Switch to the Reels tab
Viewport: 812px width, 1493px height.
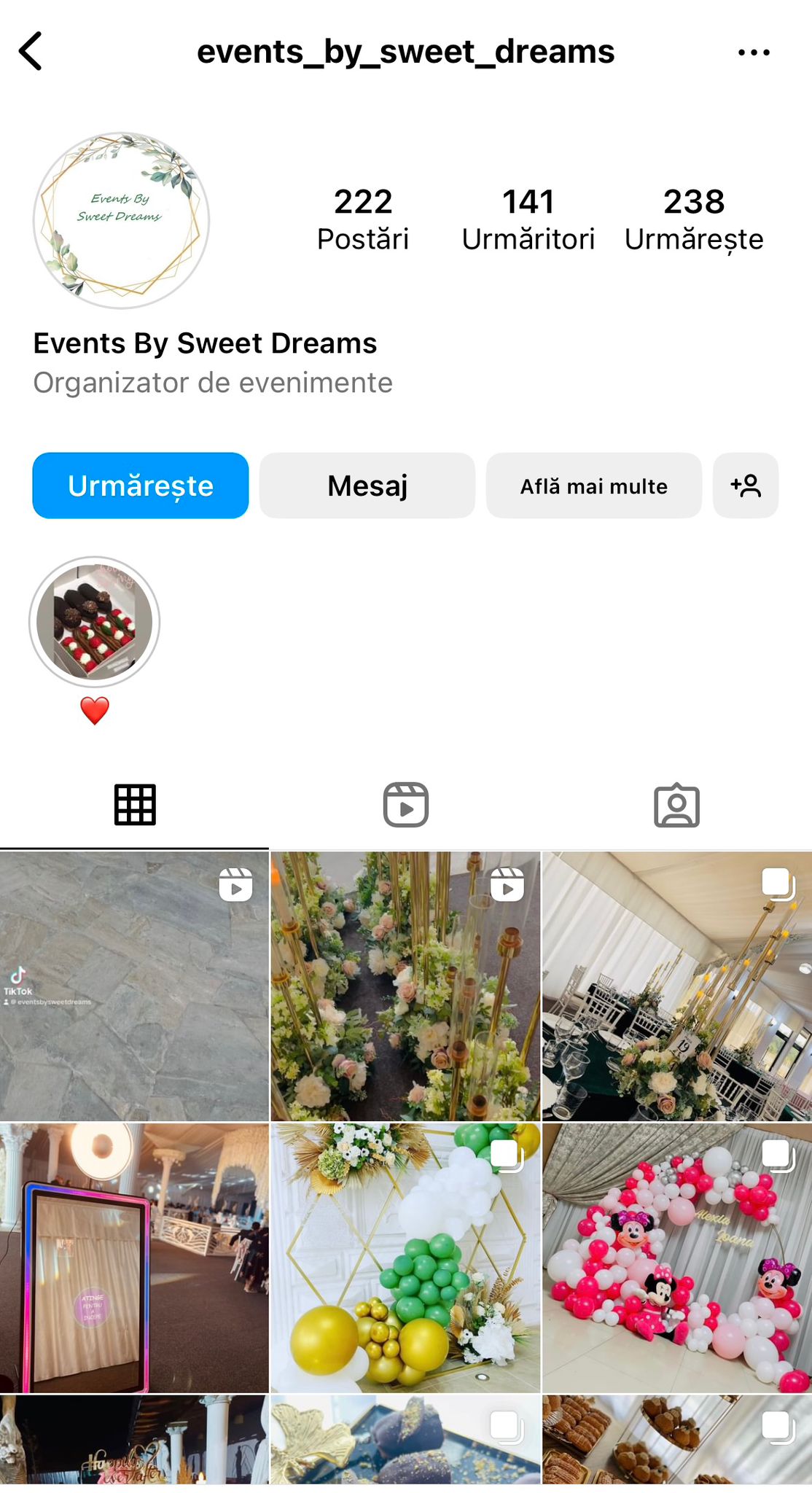[x=406, y=805]
